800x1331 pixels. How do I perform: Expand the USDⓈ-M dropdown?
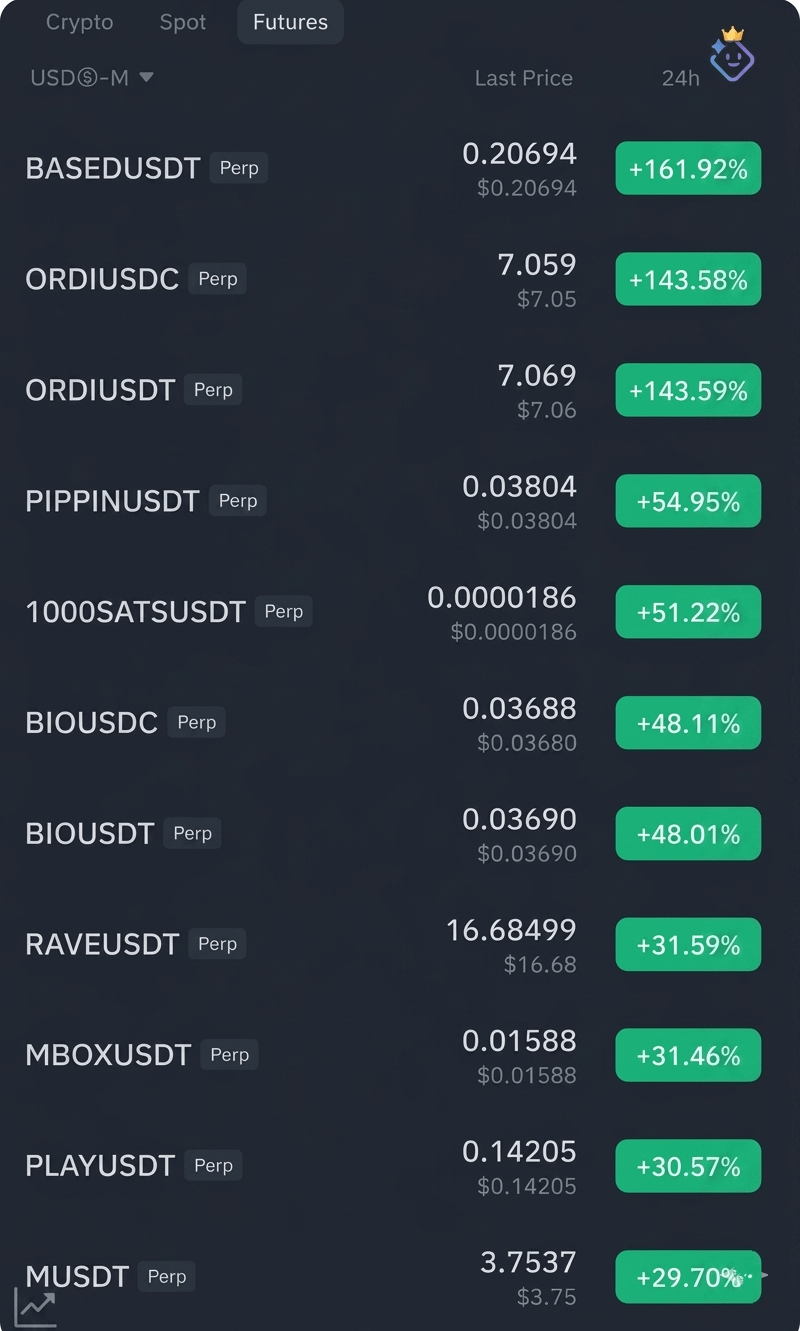pyautogui.click(x=91, y=78)
